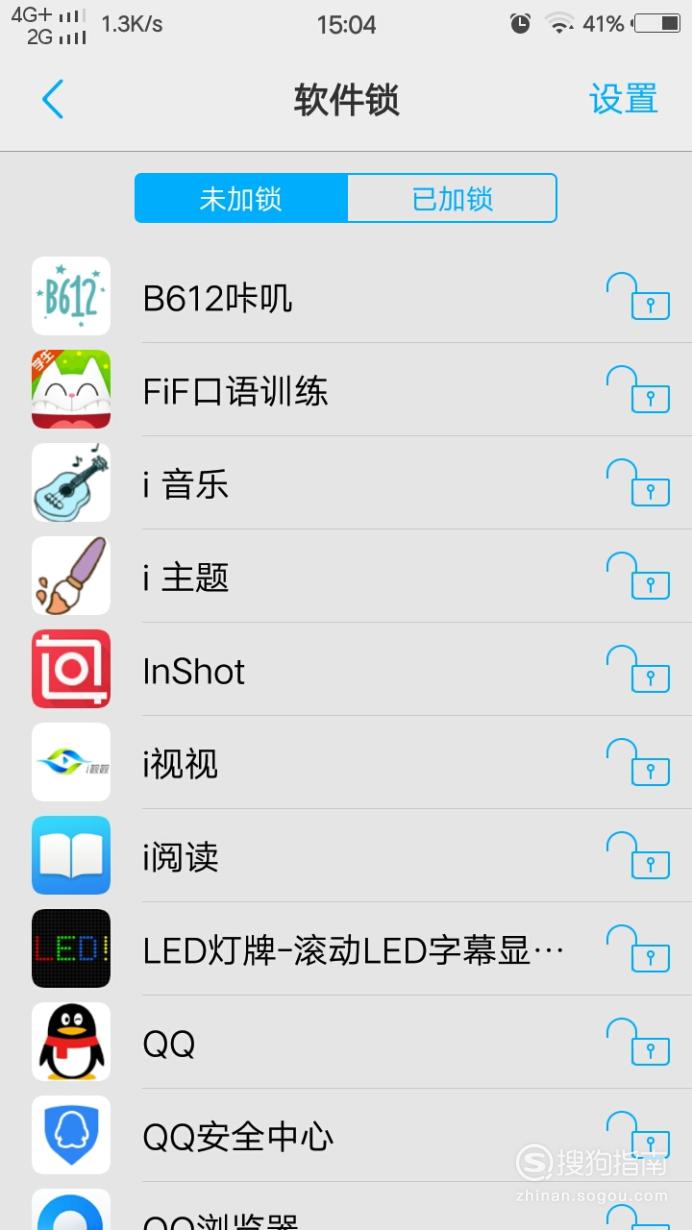Go back using the top-left arrow
Image resolution: width=692 pixels, height=1230 pixels.
pos(53,100)
